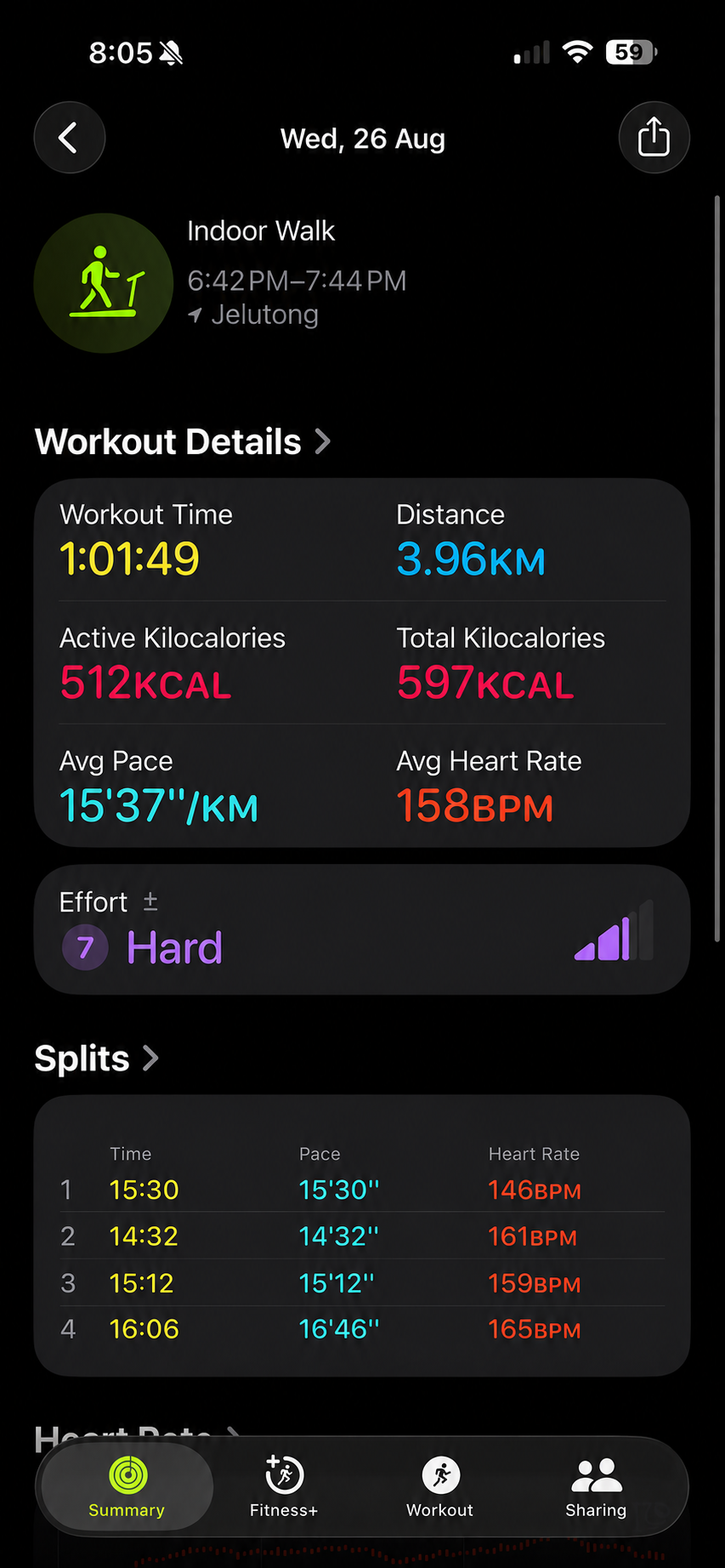Go to the Sharing tab
Screen dimensions: 725x1568
596,1487
